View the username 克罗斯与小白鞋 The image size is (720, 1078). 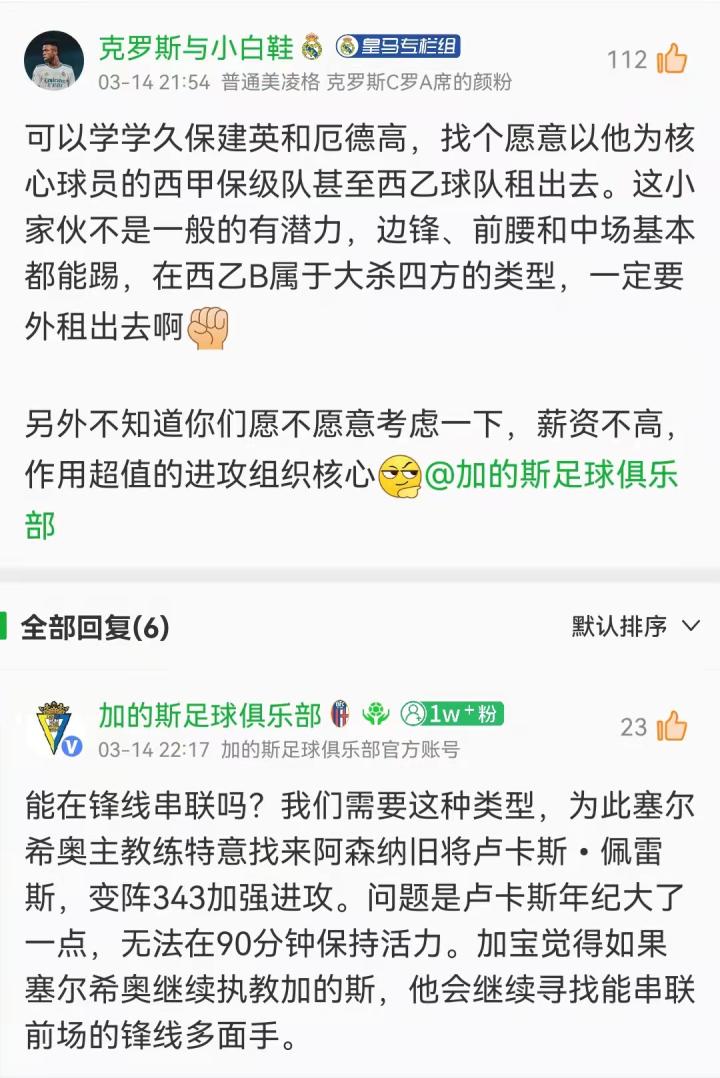[x=196, y=46]
